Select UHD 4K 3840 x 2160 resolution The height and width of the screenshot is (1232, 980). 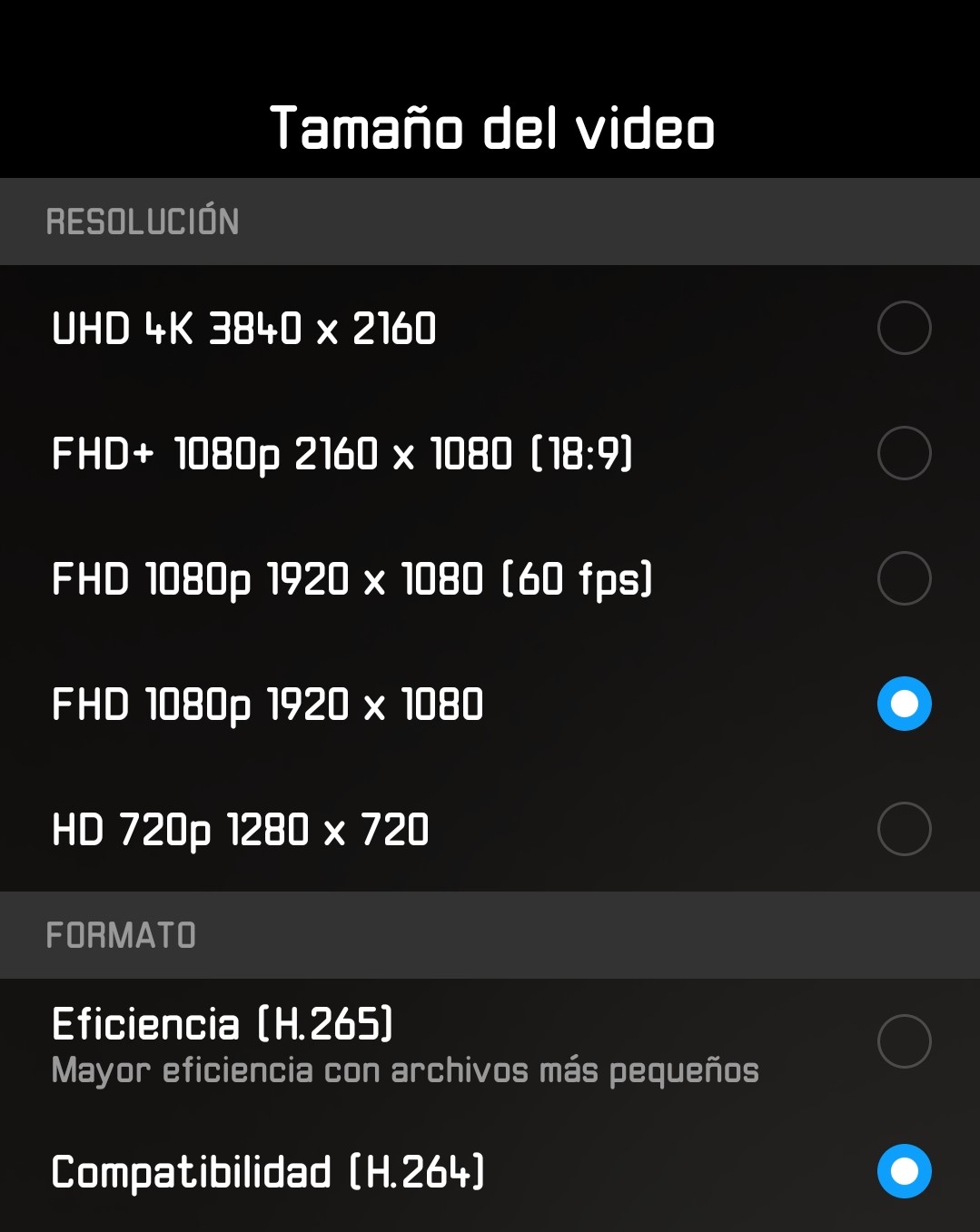pos(904,328)
